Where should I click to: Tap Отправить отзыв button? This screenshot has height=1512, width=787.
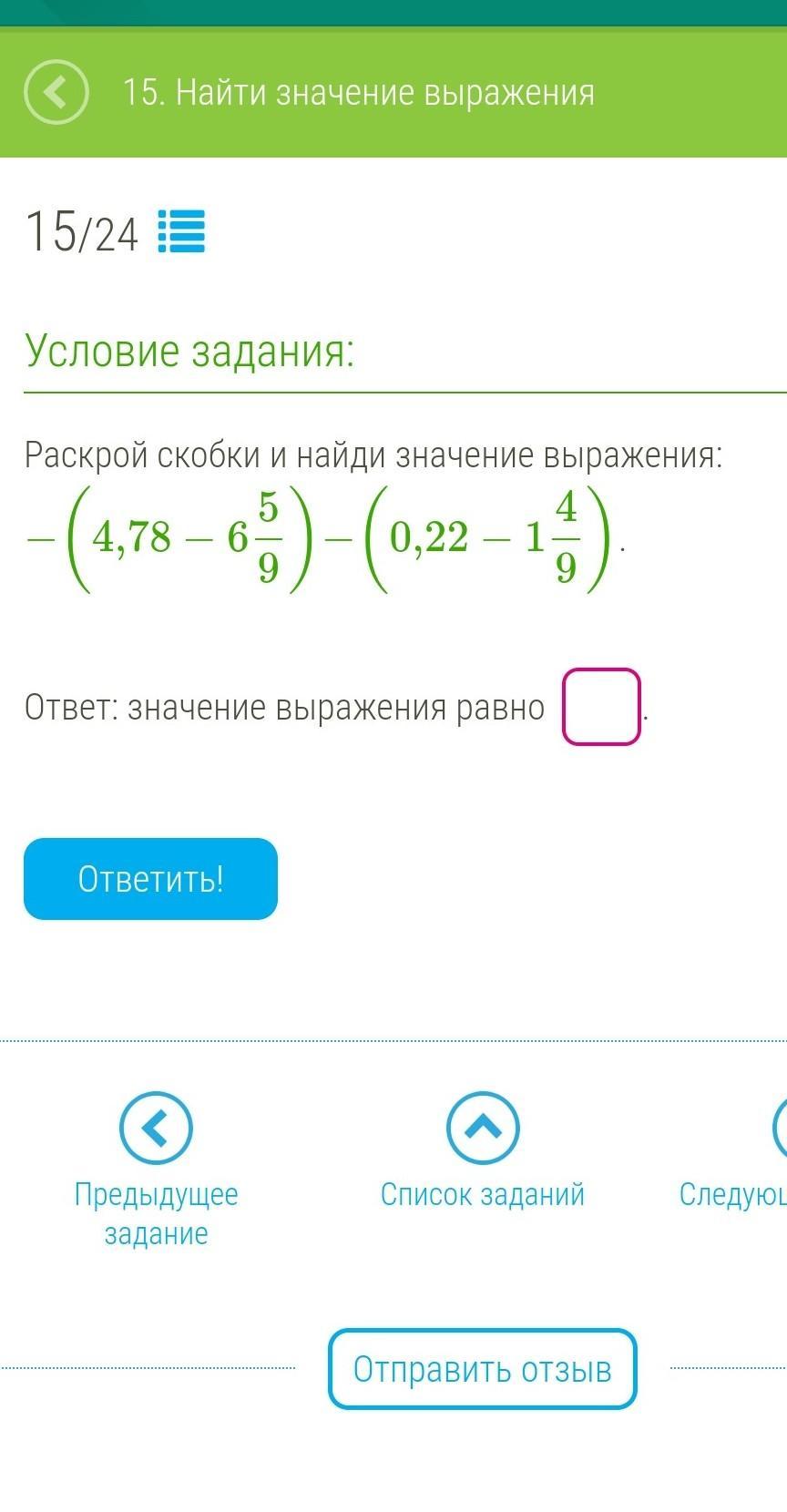pyautogui.click(x=482, y=1369)
